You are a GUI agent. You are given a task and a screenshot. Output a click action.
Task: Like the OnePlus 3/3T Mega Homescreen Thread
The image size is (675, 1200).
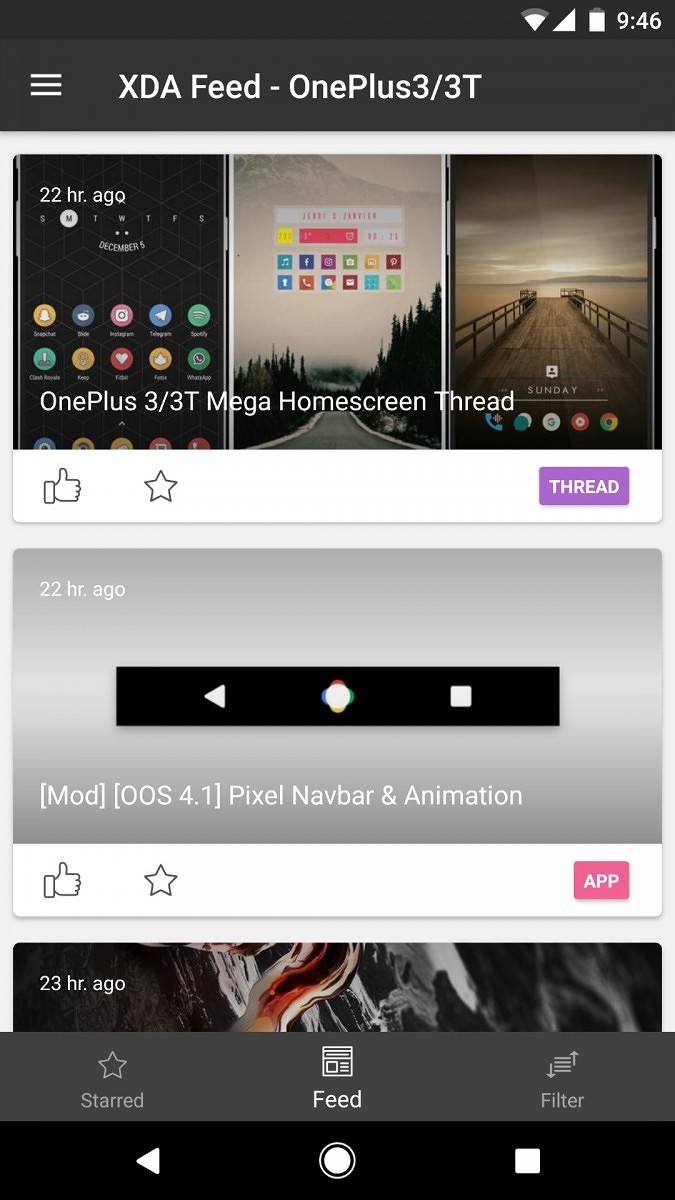62,487
